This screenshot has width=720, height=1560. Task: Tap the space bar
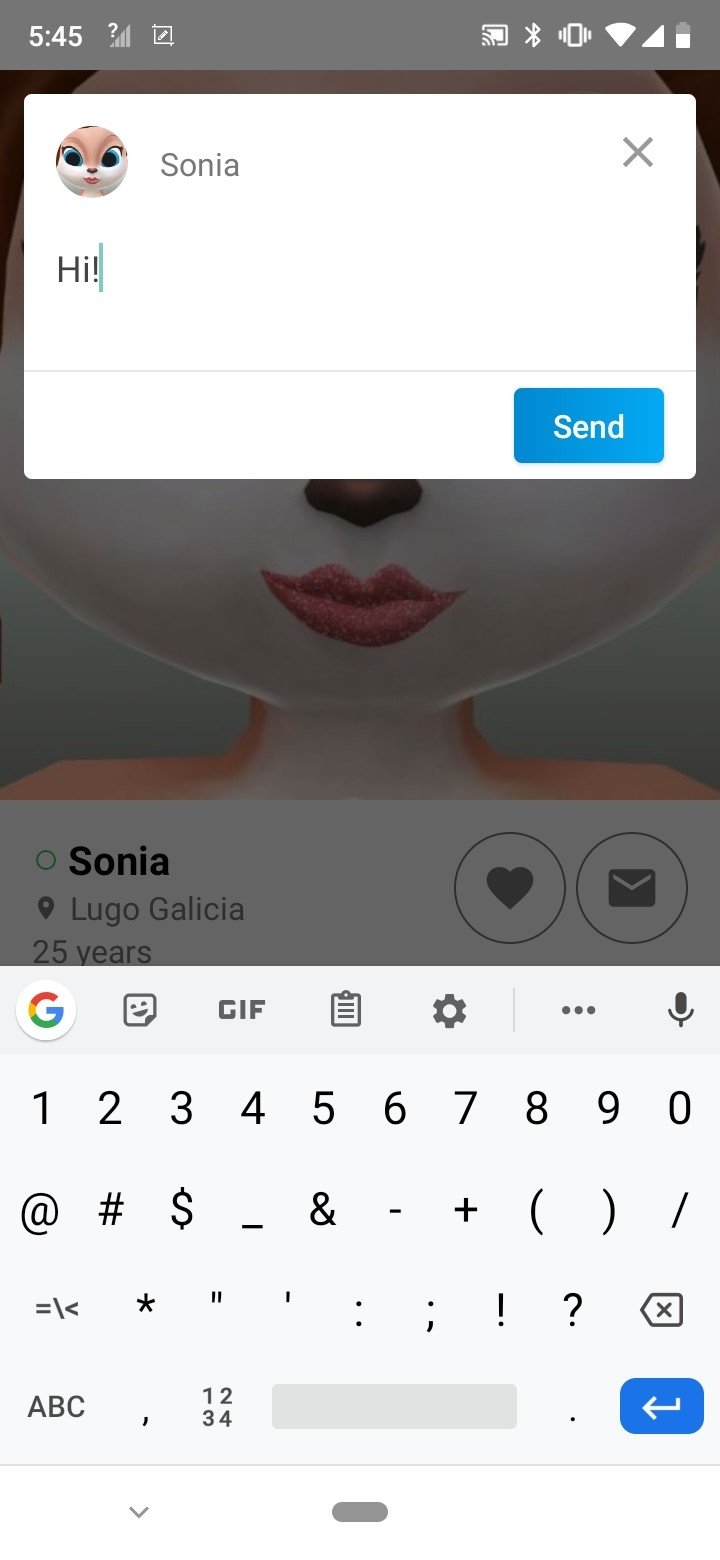point(394,1406)
